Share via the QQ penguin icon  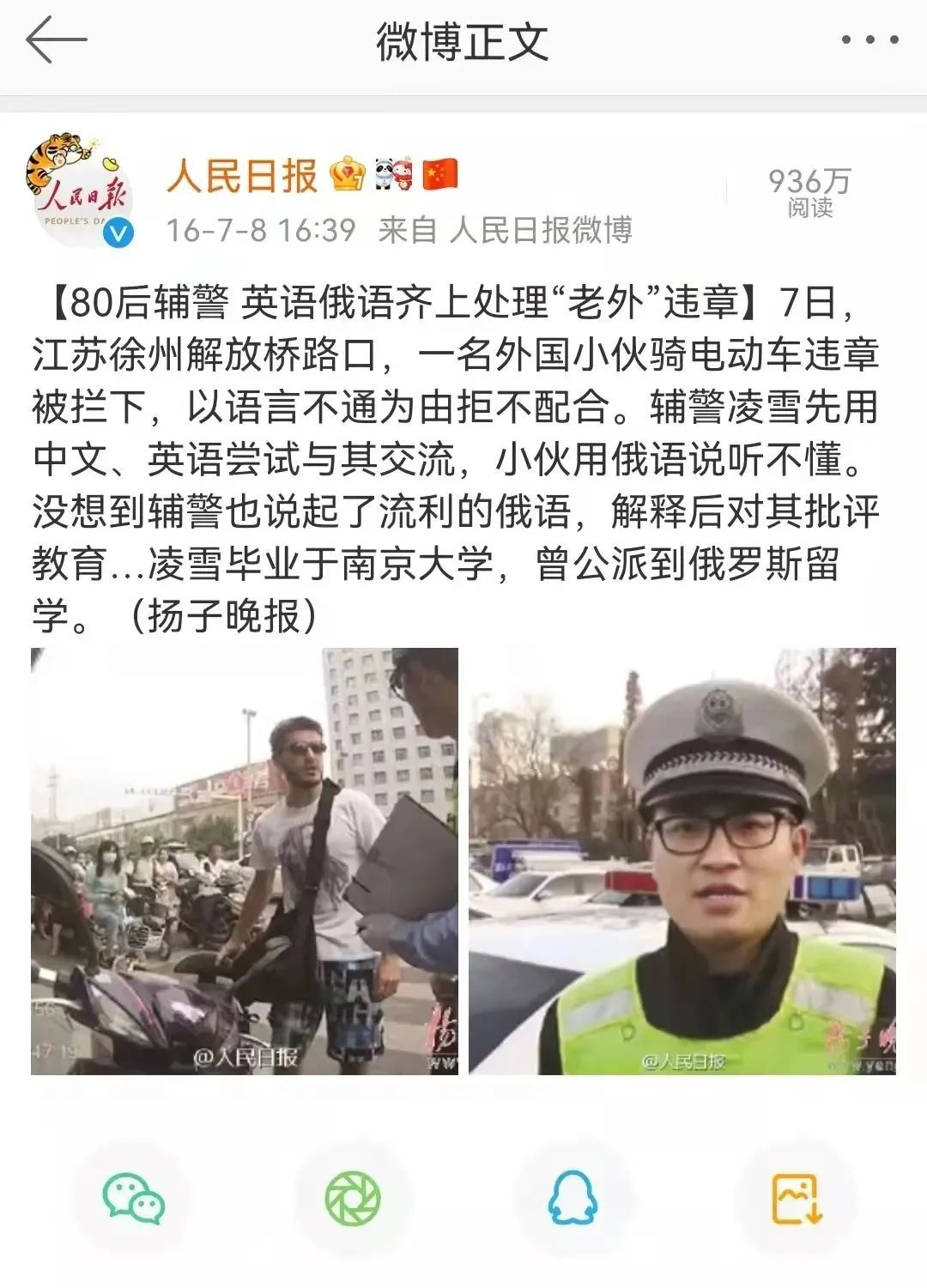[573, 1199]
